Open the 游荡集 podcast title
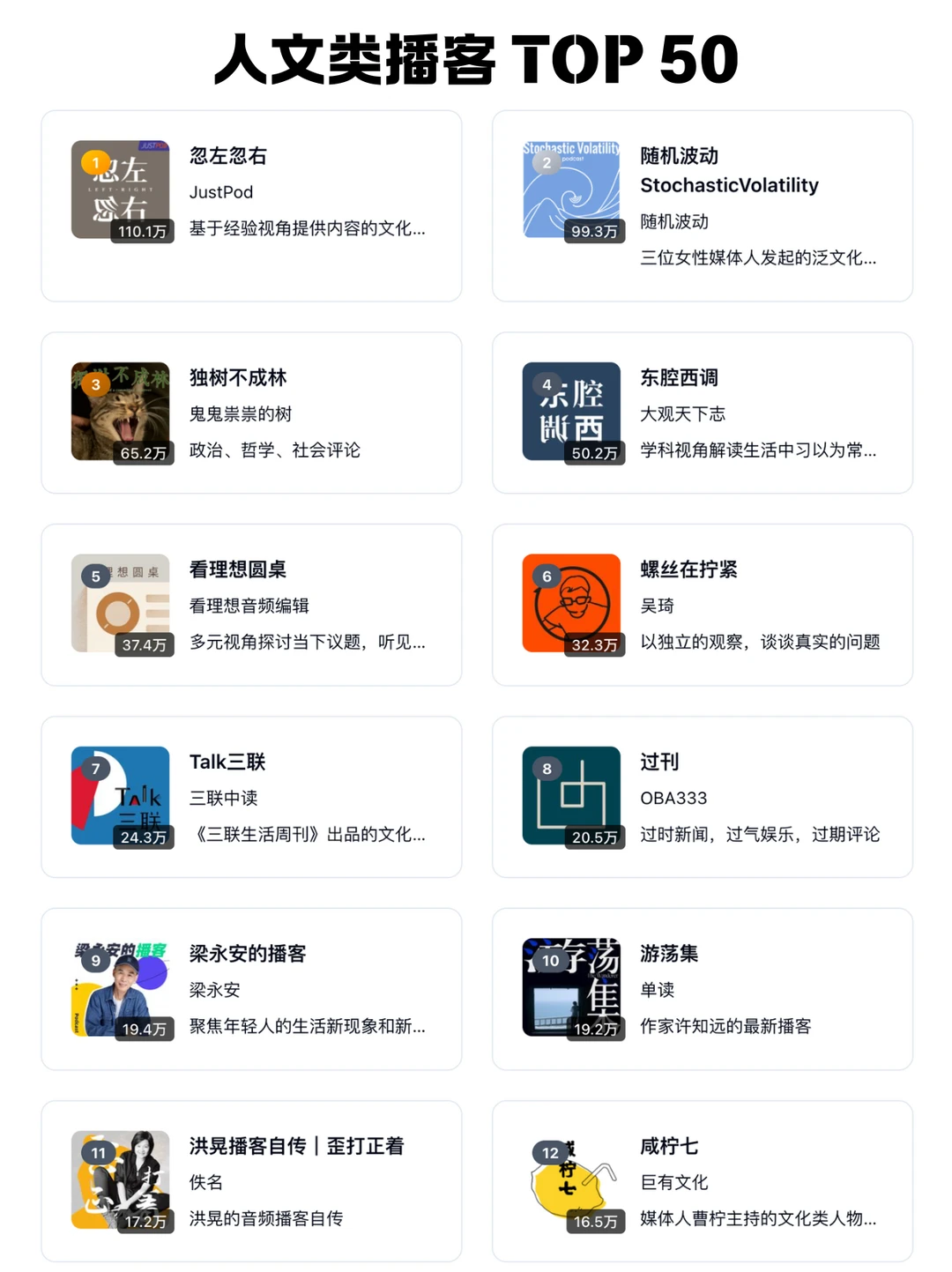This screenshot has height=1272, width=952. tap(670, 953)
